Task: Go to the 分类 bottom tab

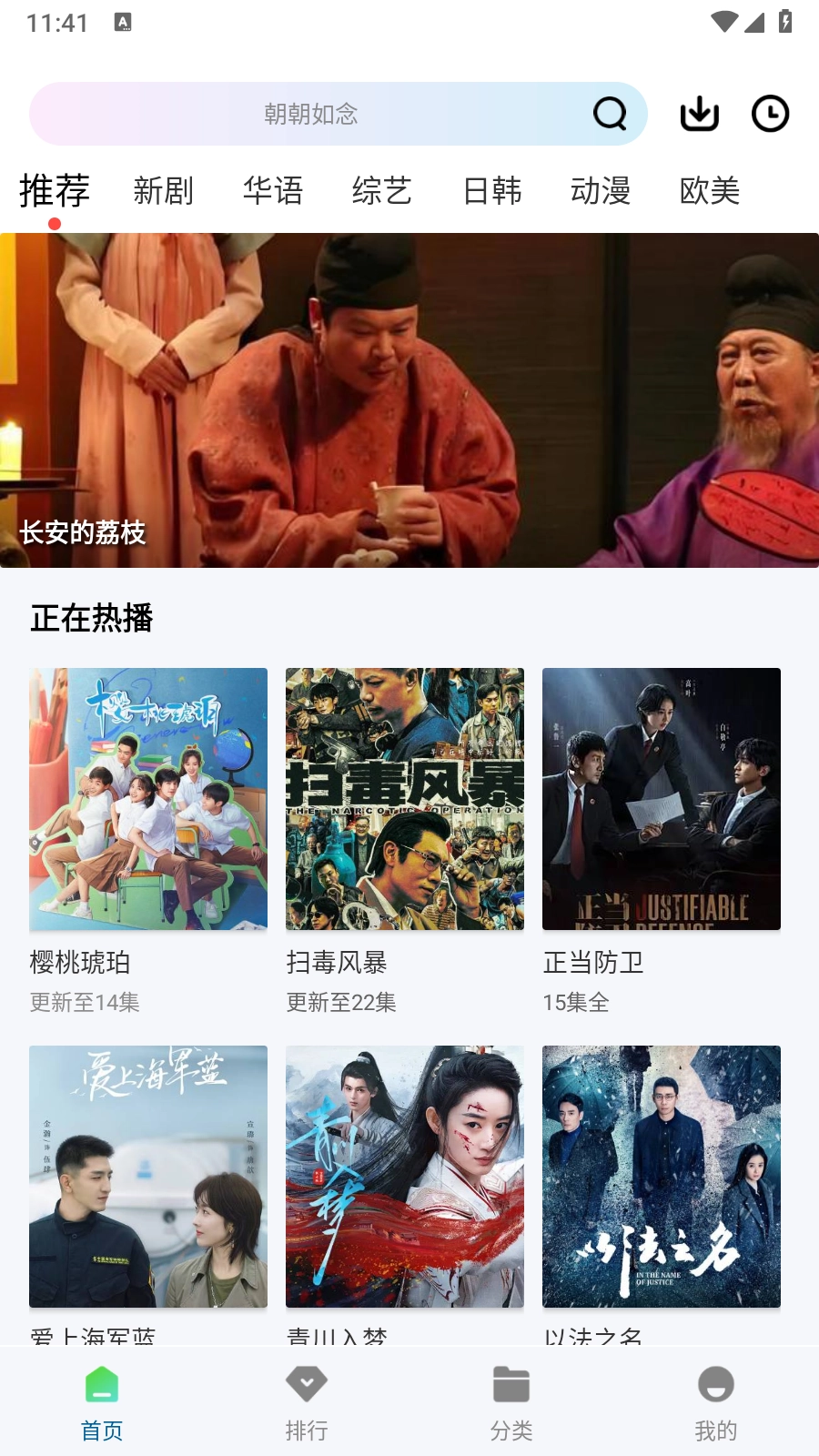Action: 511,1403
